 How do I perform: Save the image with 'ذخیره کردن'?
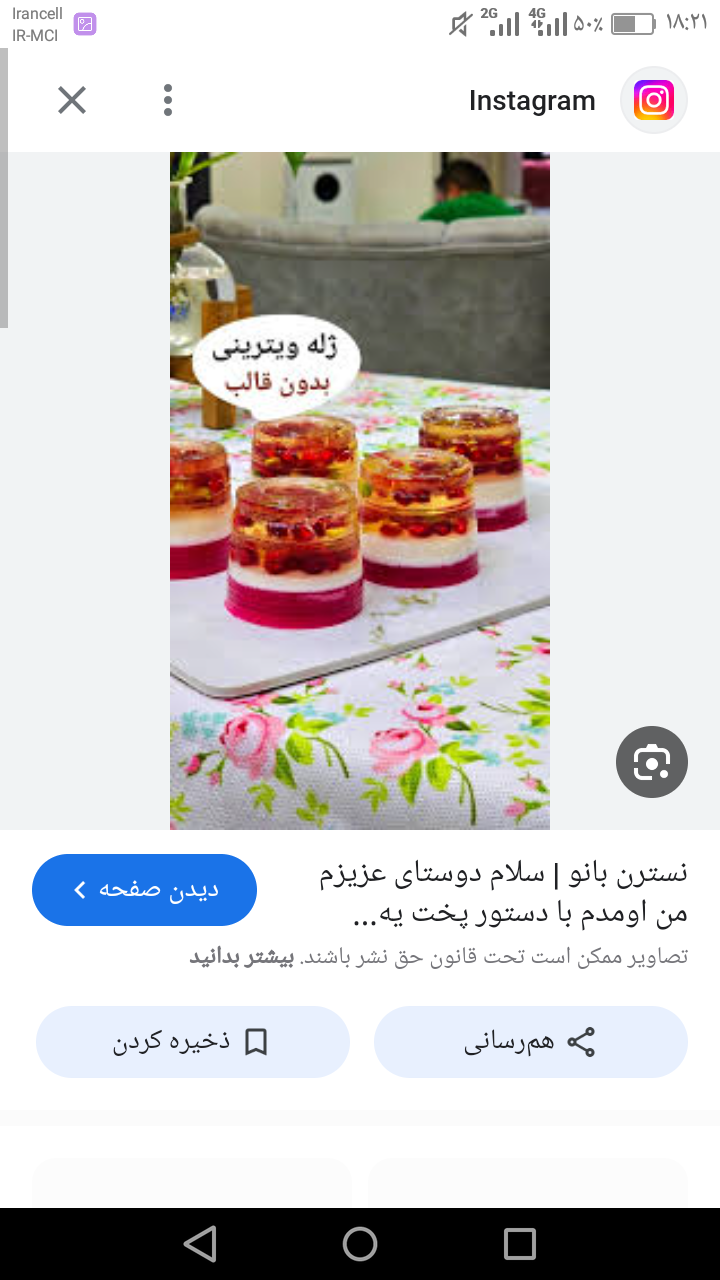click(x=192, y=1042)
